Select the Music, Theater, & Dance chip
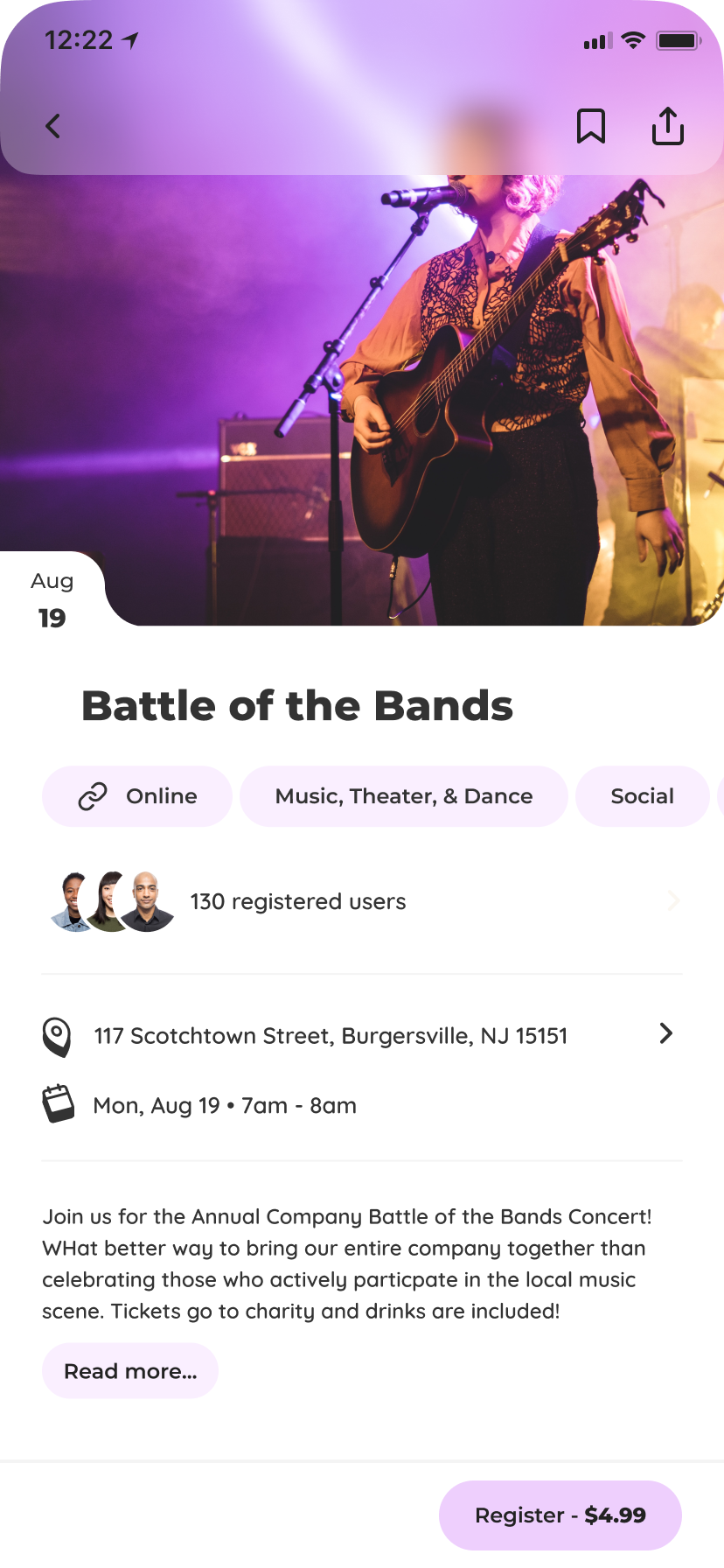 click(x=403, y=796)
